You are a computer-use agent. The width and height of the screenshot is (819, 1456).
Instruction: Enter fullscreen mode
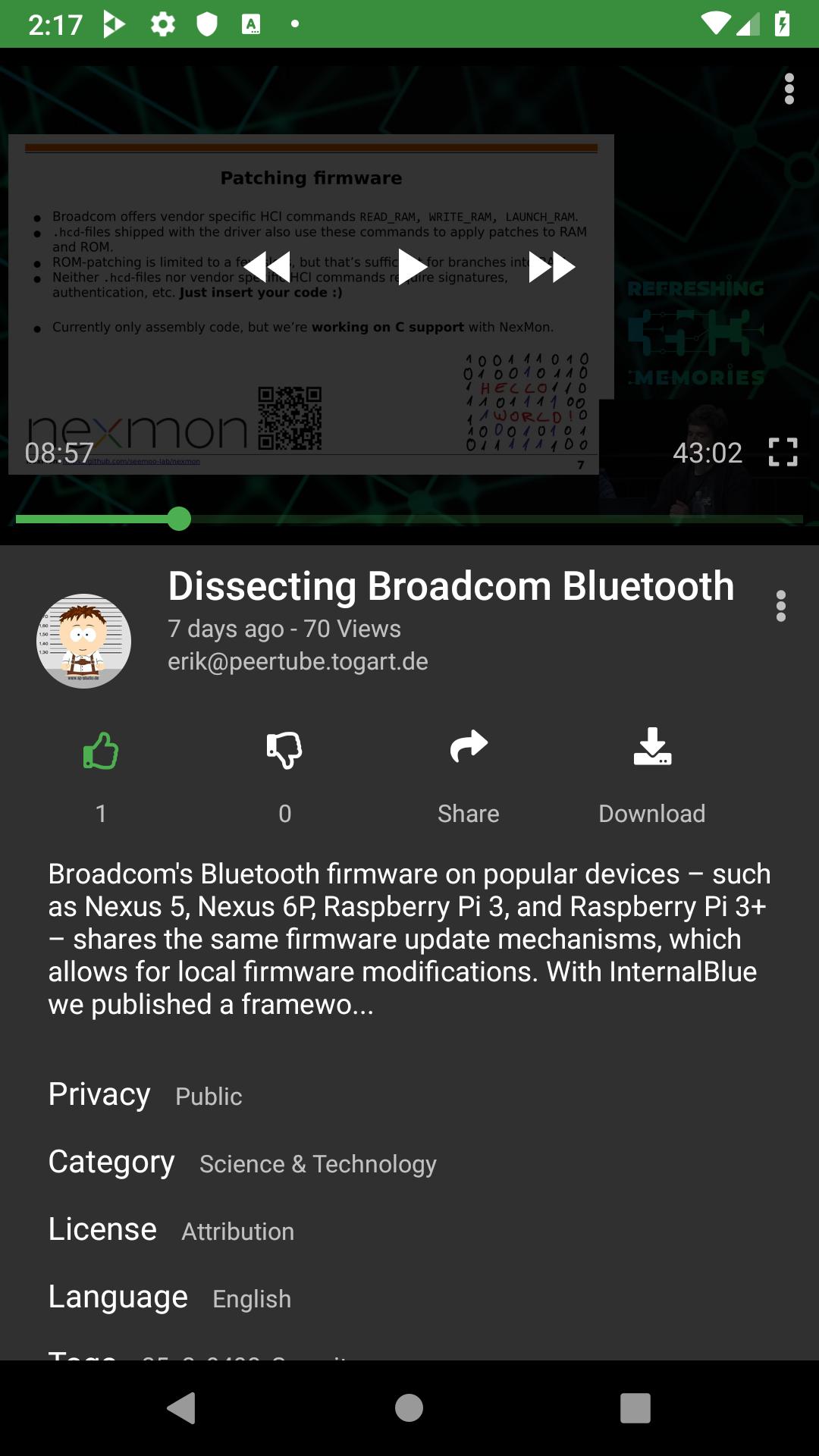point(783,453)
